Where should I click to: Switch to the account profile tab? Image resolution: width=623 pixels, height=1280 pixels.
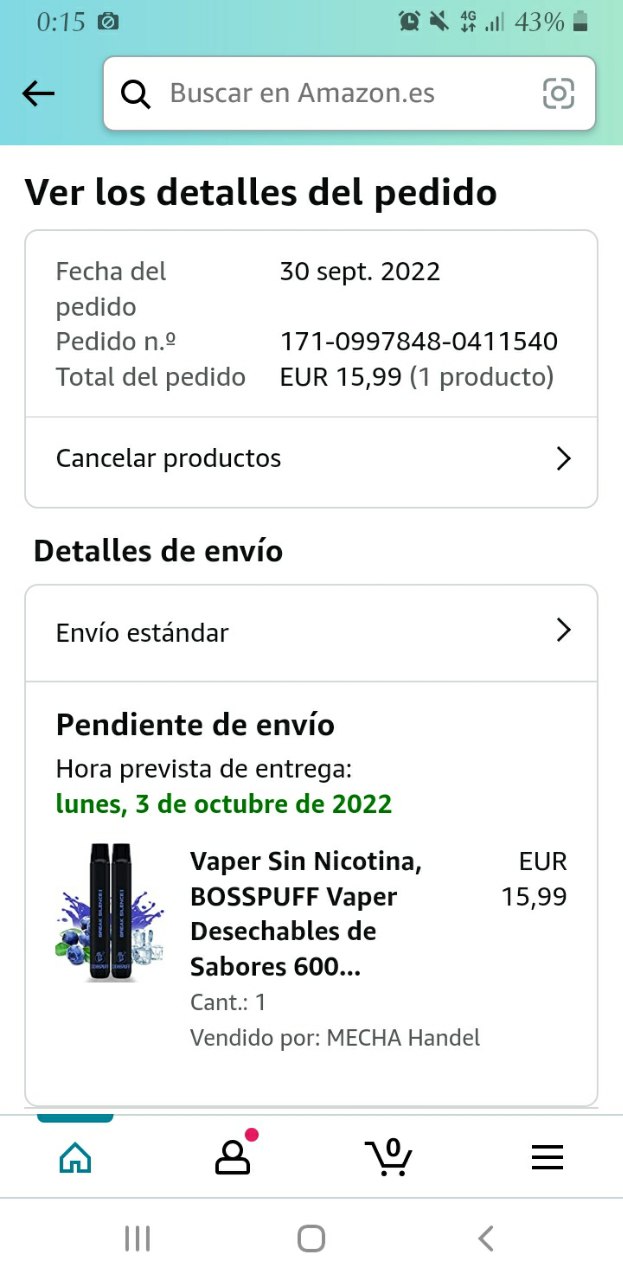coord(232,1157)
